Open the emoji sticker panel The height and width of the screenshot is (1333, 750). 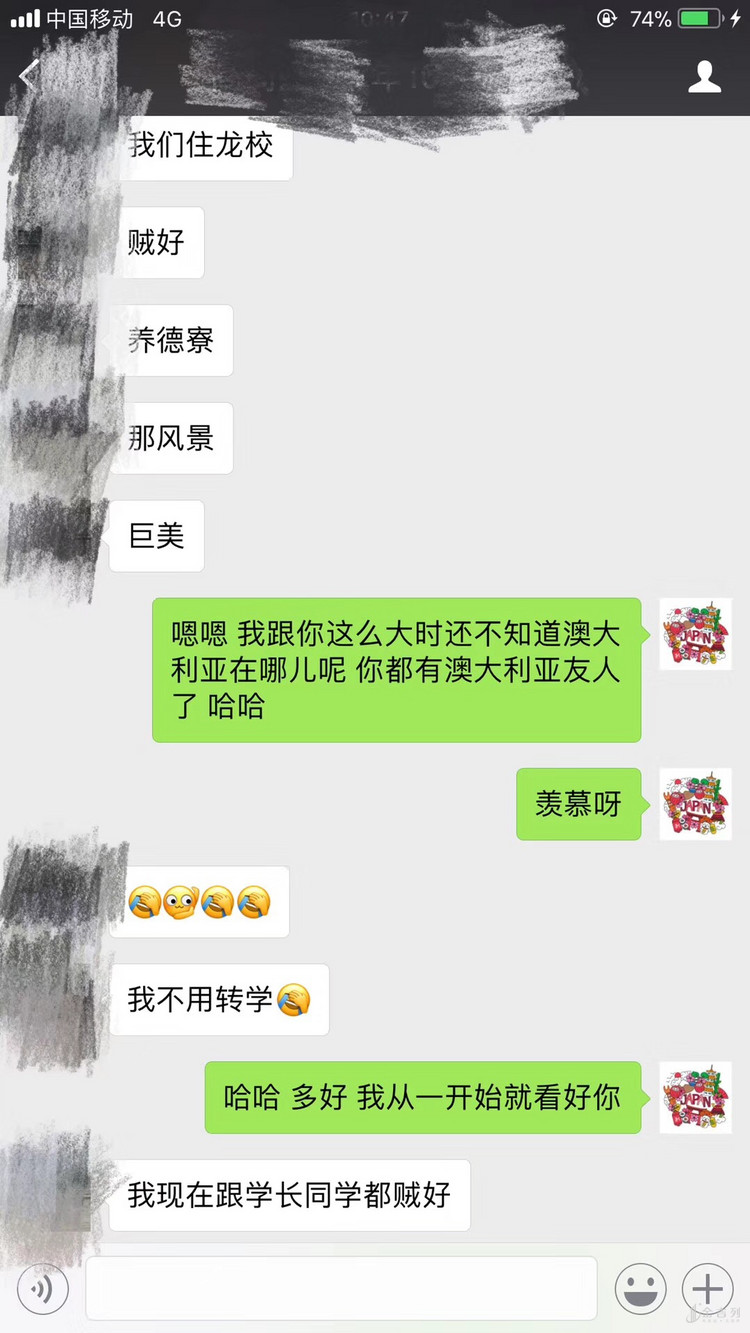point(640,1288)
